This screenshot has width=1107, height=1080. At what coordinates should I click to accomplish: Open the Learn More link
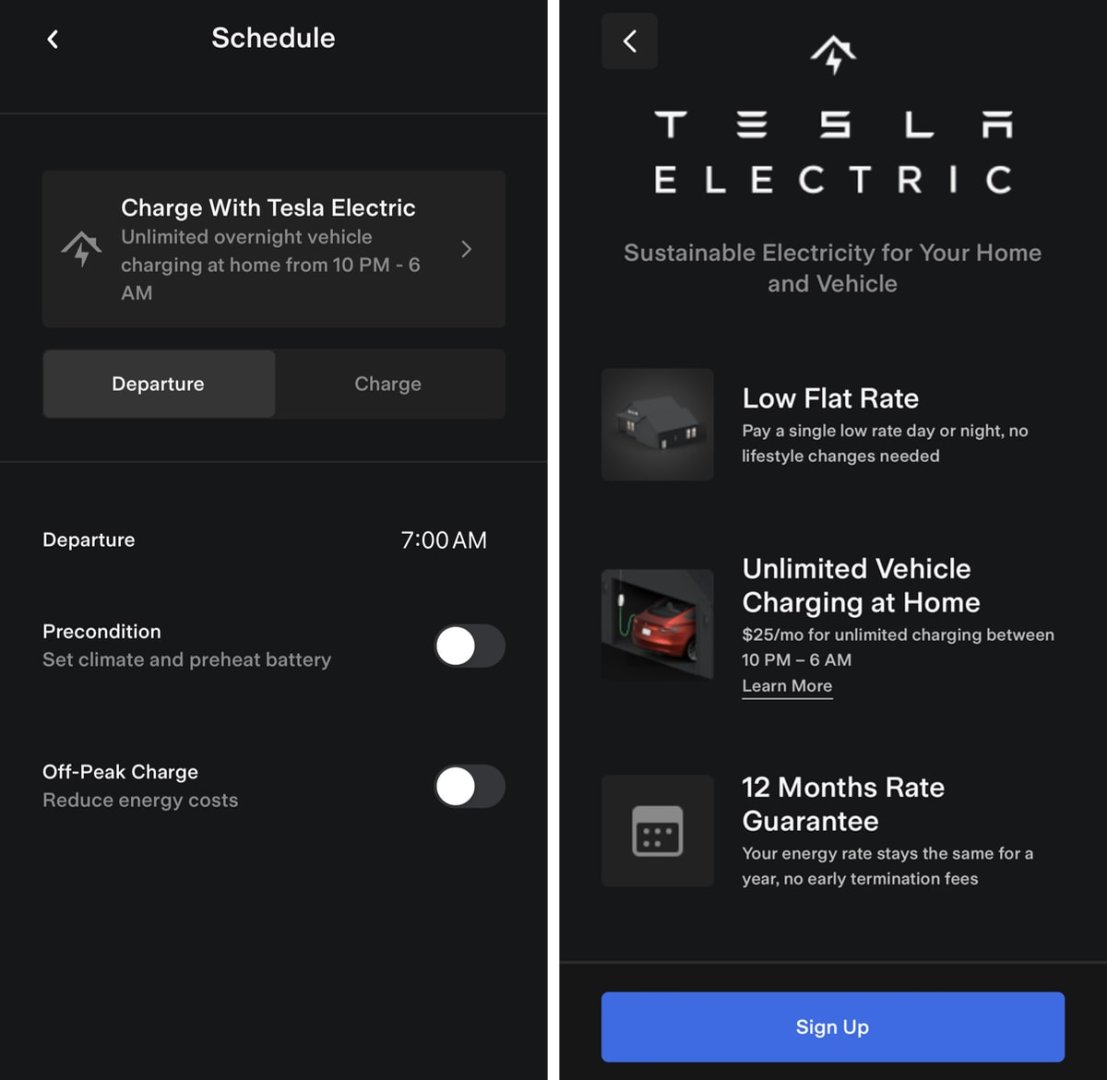[x=787, y=686]
